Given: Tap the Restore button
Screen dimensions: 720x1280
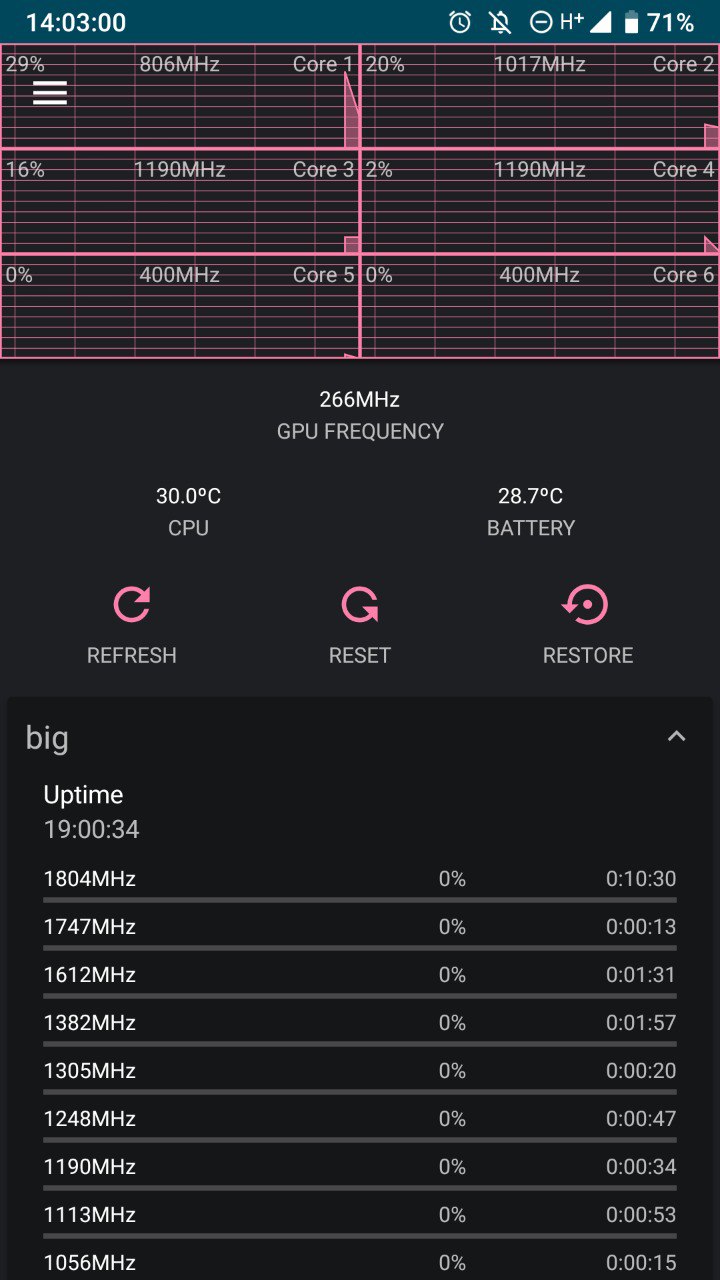Looking at the screenshot, I should [x=588, y=626].
